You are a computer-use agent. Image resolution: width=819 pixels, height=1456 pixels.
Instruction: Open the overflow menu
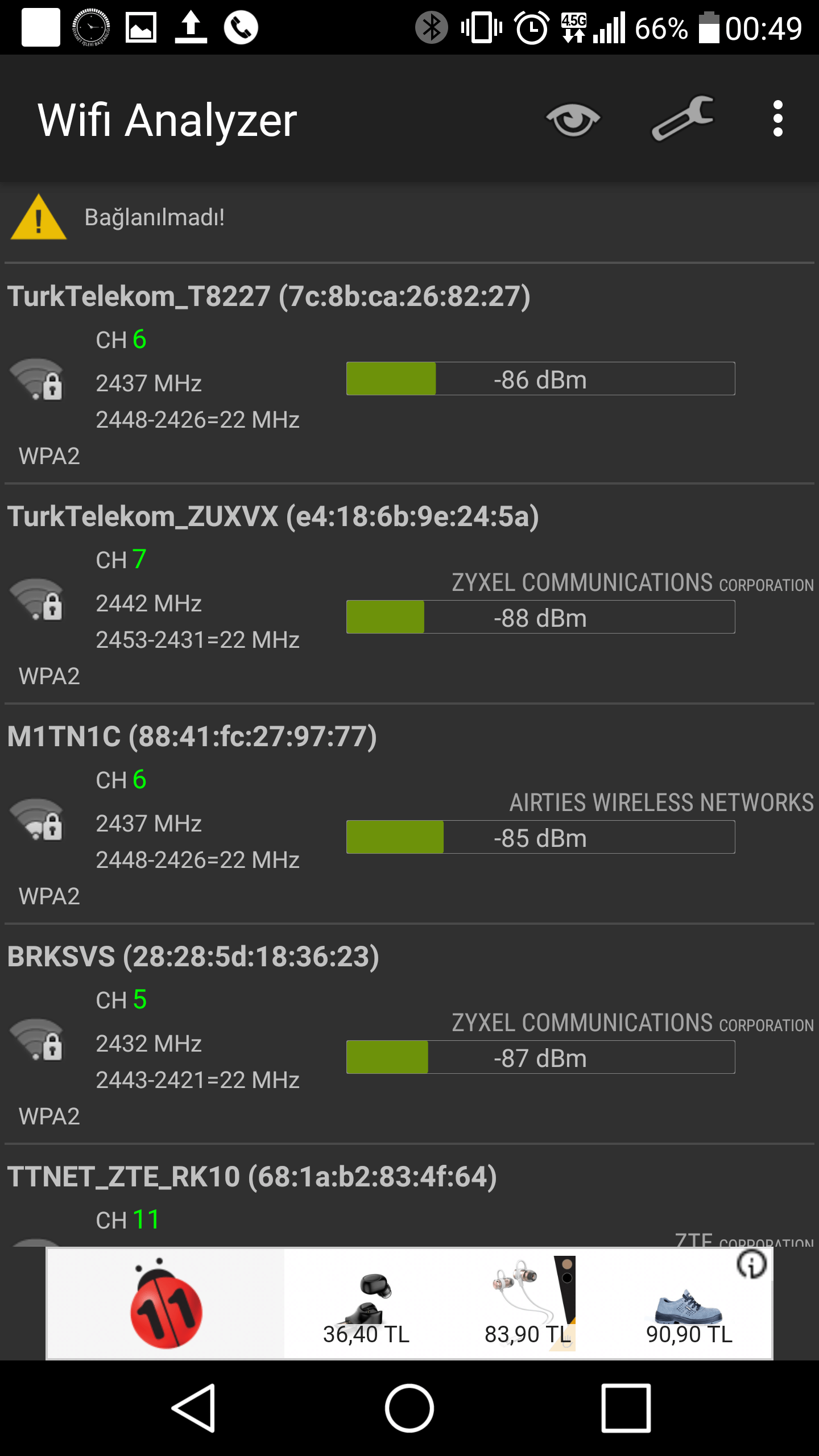point(777,119)
